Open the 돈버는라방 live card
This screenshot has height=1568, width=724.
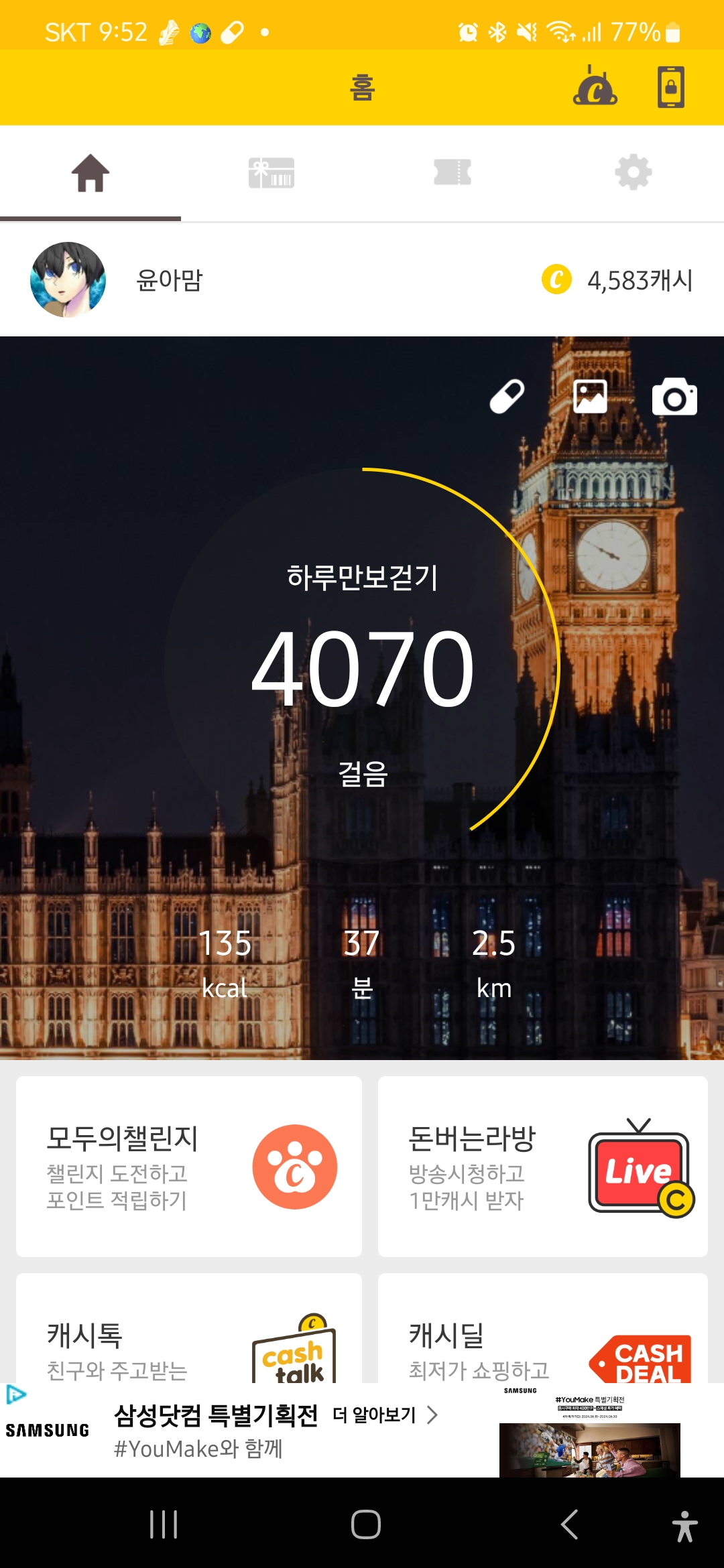(x=543, y=1167)
